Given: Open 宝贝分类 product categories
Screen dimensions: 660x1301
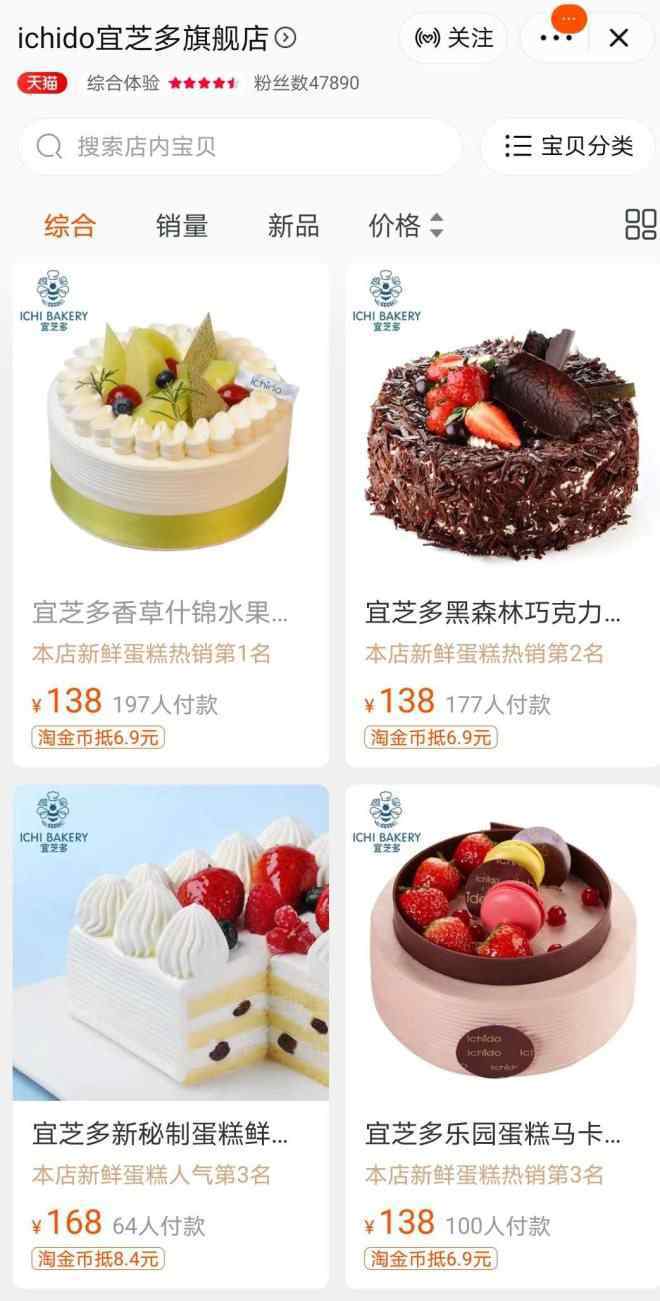Looking at the screenshot, I should tap(567, 147).
